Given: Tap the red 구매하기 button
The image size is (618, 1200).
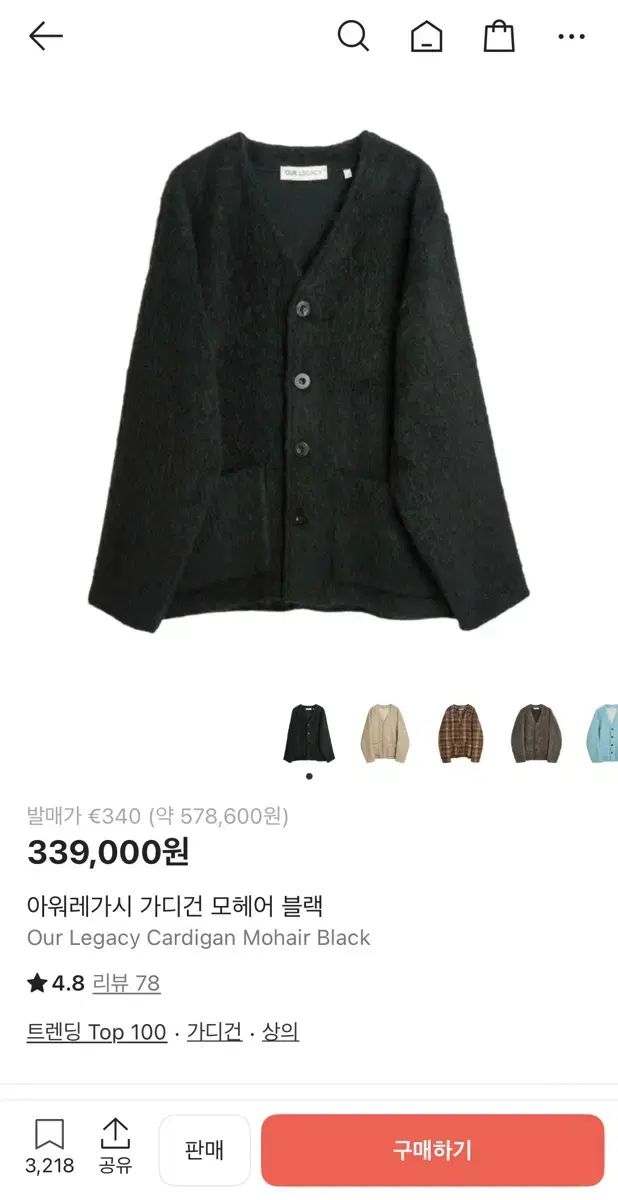Looking at the screenshot, I should pyautogui.click(x=432, y=1150).
